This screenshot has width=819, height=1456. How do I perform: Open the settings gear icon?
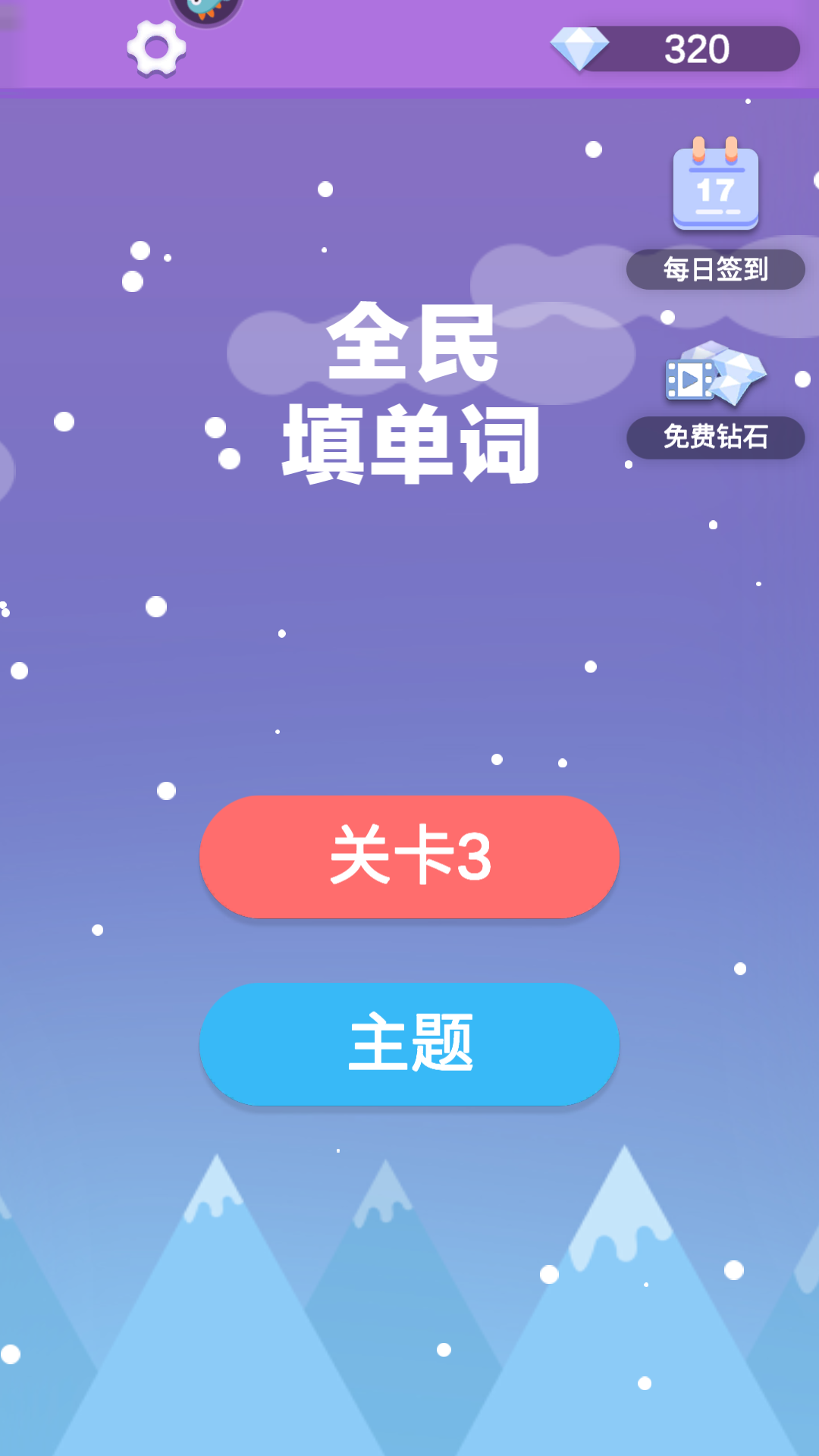(x=156, y=49)
